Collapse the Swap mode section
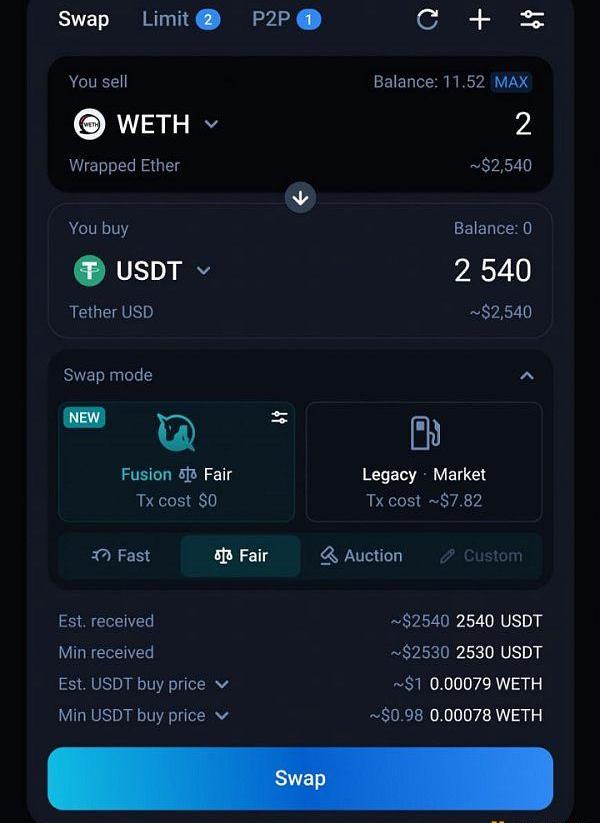The height and width of the screenshot is (823, 600). [x=526, y=376]
